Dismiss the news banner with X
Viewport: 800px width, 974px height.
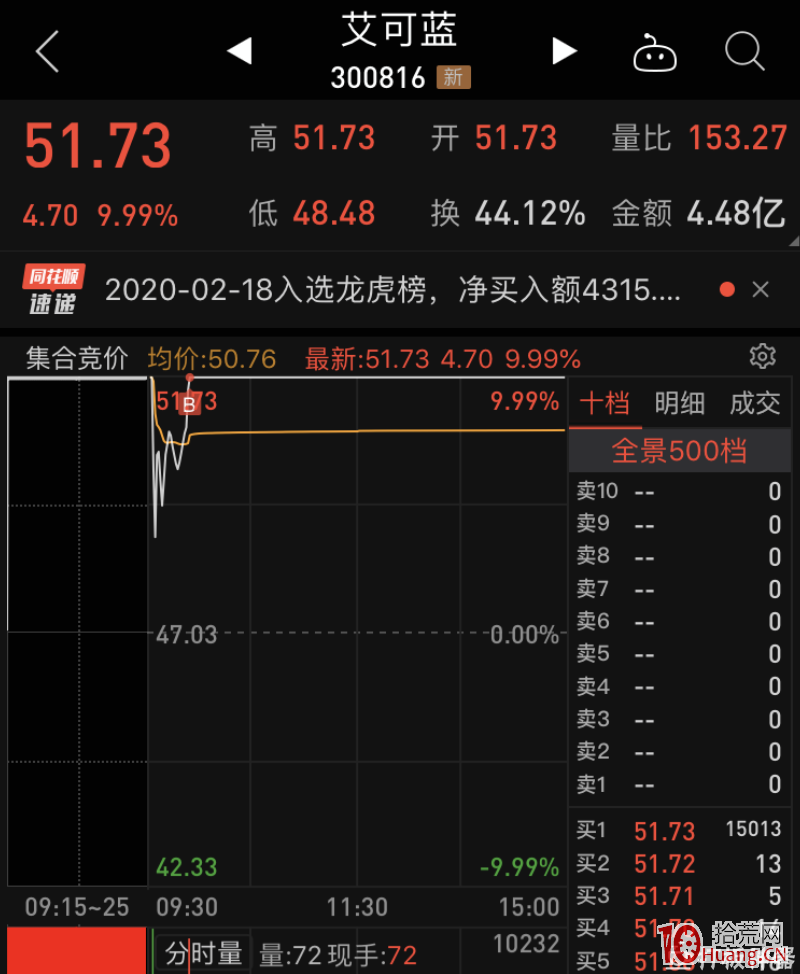pos(761,289)
